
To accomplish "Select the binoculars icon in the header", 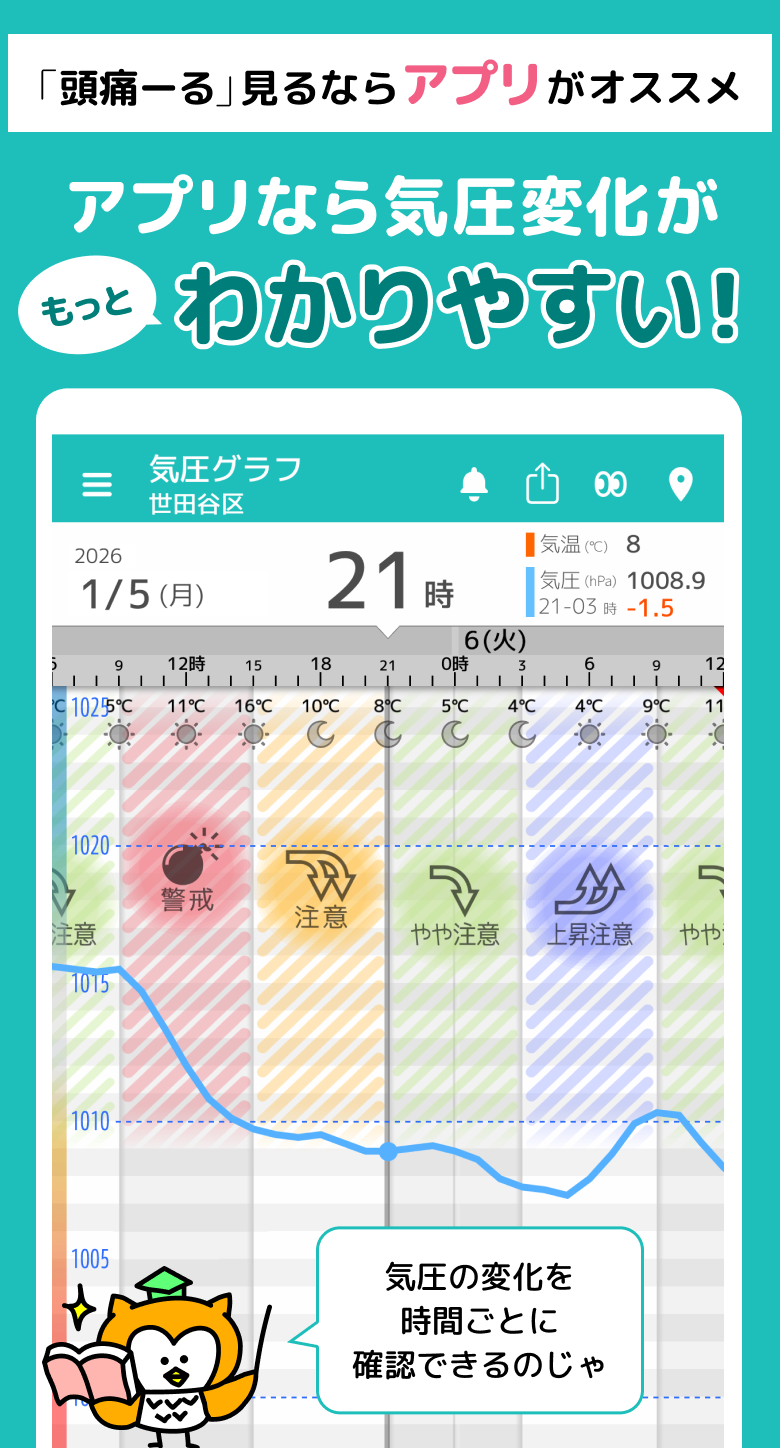I will tap(610, 483).
